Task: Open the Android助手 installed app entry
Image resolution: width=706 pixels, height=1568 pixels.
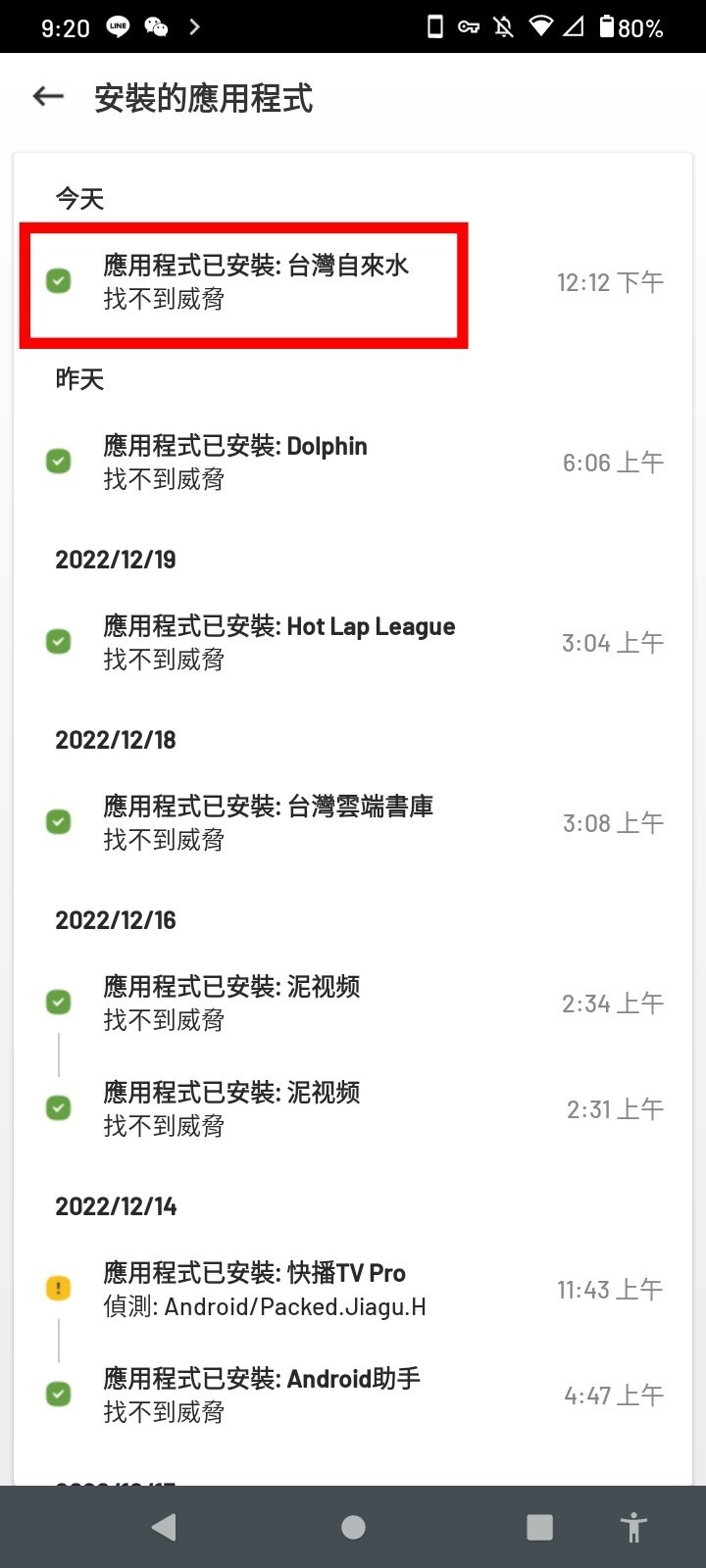Action: [x=353, y=1396]
